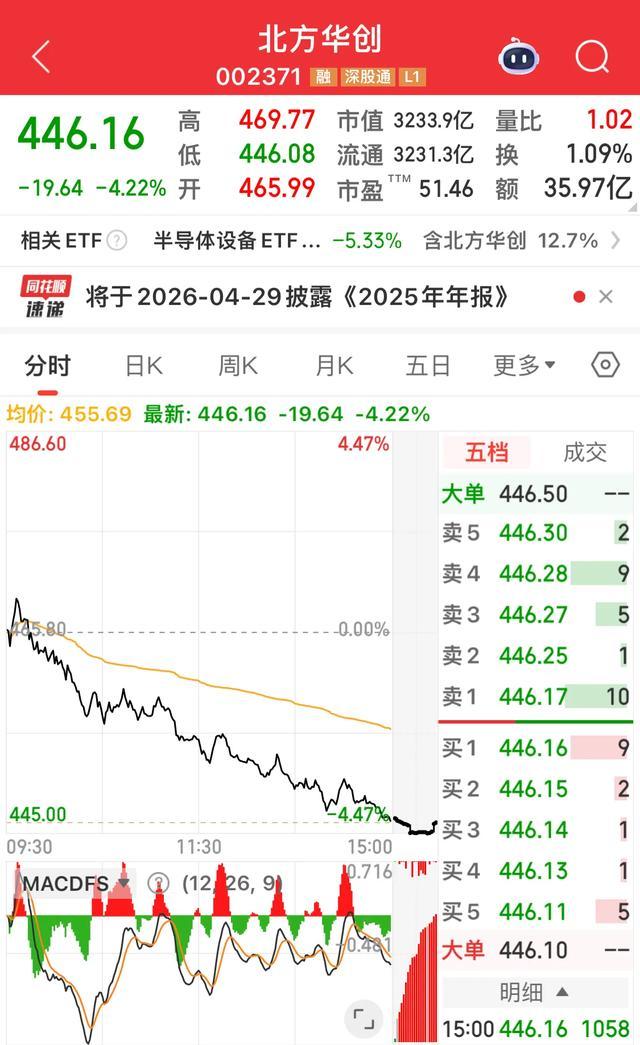Switch to the 五日 chart tab

(428, 366)
